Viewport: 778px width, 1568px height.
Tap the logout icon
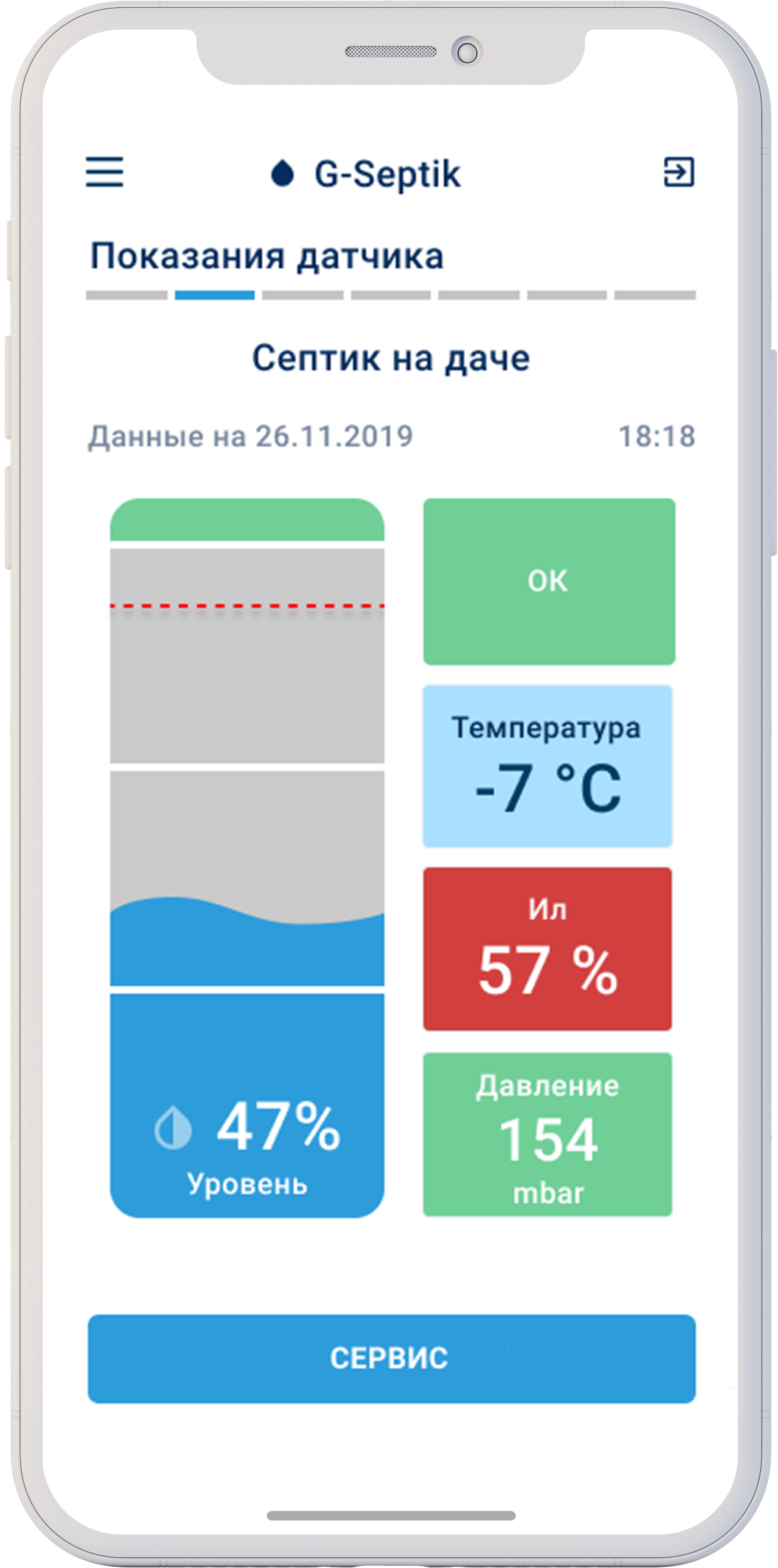click(678, 172)
